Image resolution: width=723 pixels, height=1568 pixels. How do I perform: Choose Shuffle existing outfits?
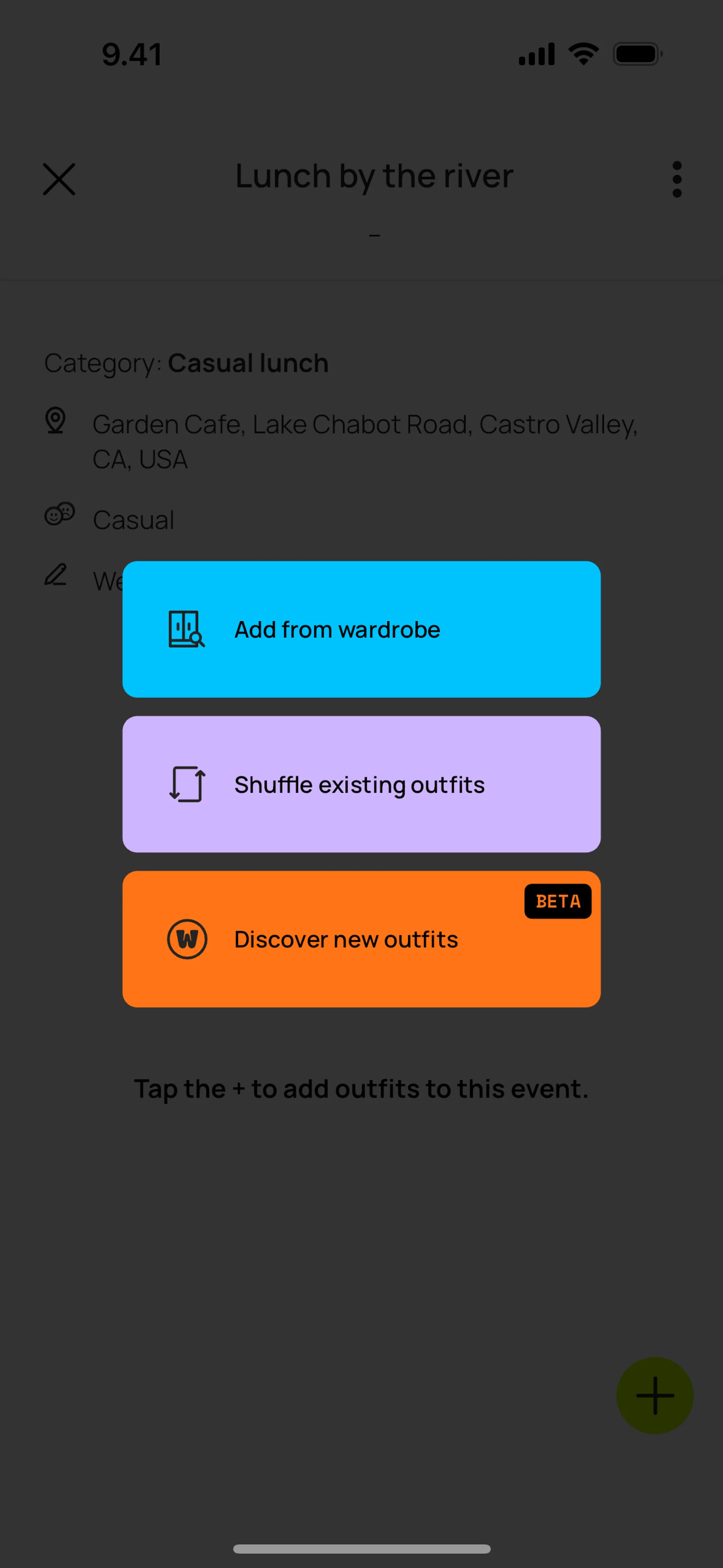361,784
